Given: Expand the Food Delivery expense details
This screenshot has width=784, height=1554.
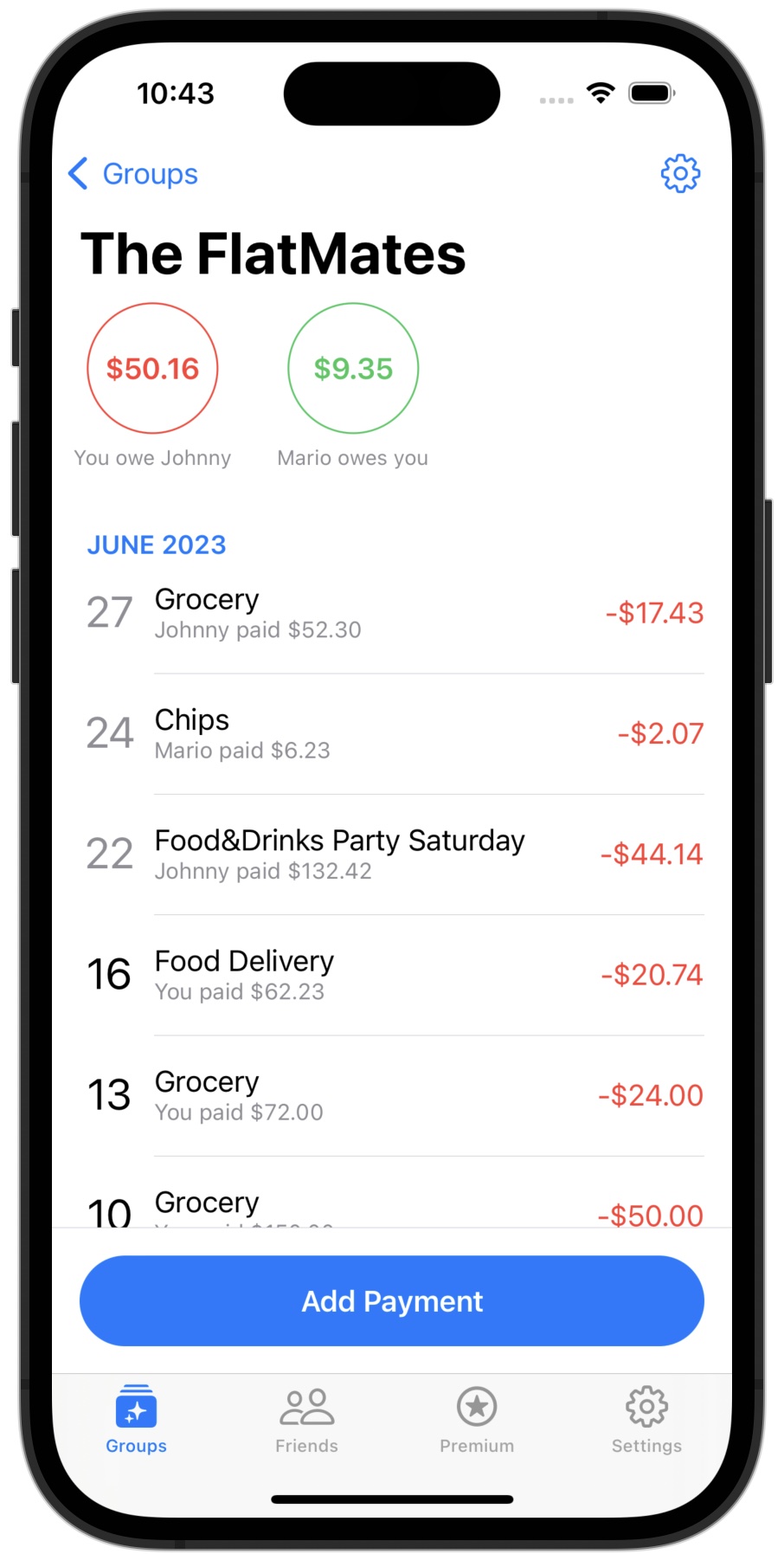Looking at the screenshot, I should [389, 974].
